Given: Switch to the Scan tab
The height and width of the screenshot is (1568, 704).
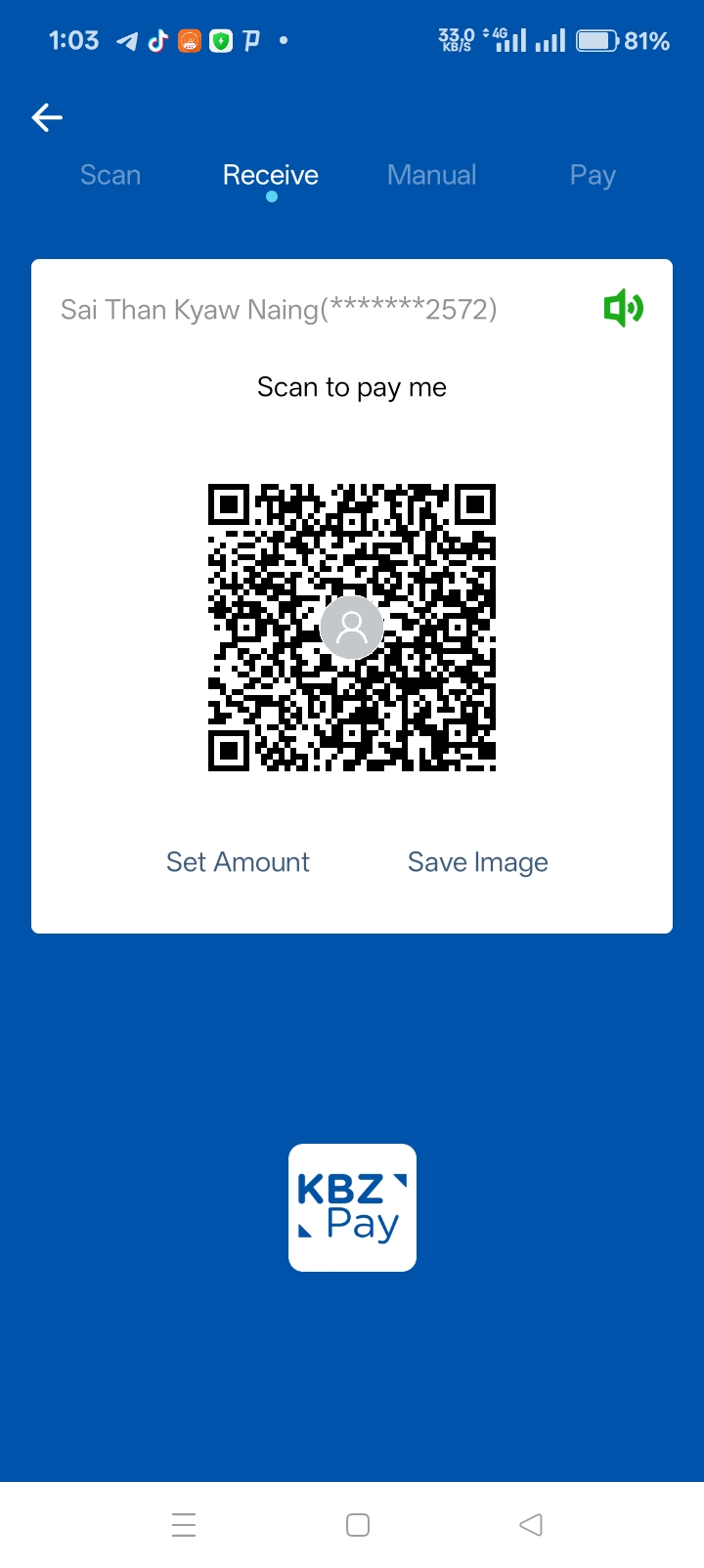Looking at the screenshot, I should click(110, 175).
